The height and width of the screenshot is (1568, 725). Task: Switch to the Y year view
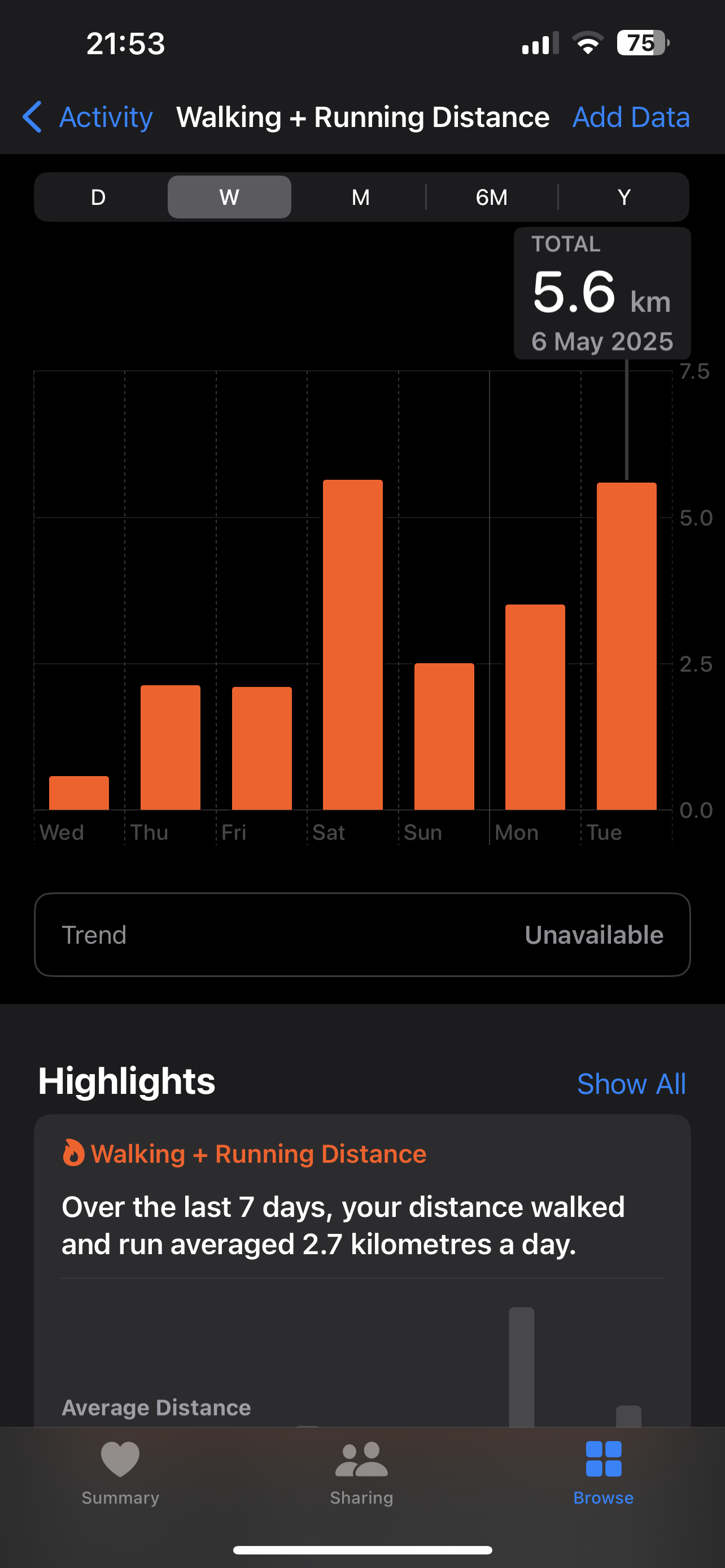(x=624, y=197)
